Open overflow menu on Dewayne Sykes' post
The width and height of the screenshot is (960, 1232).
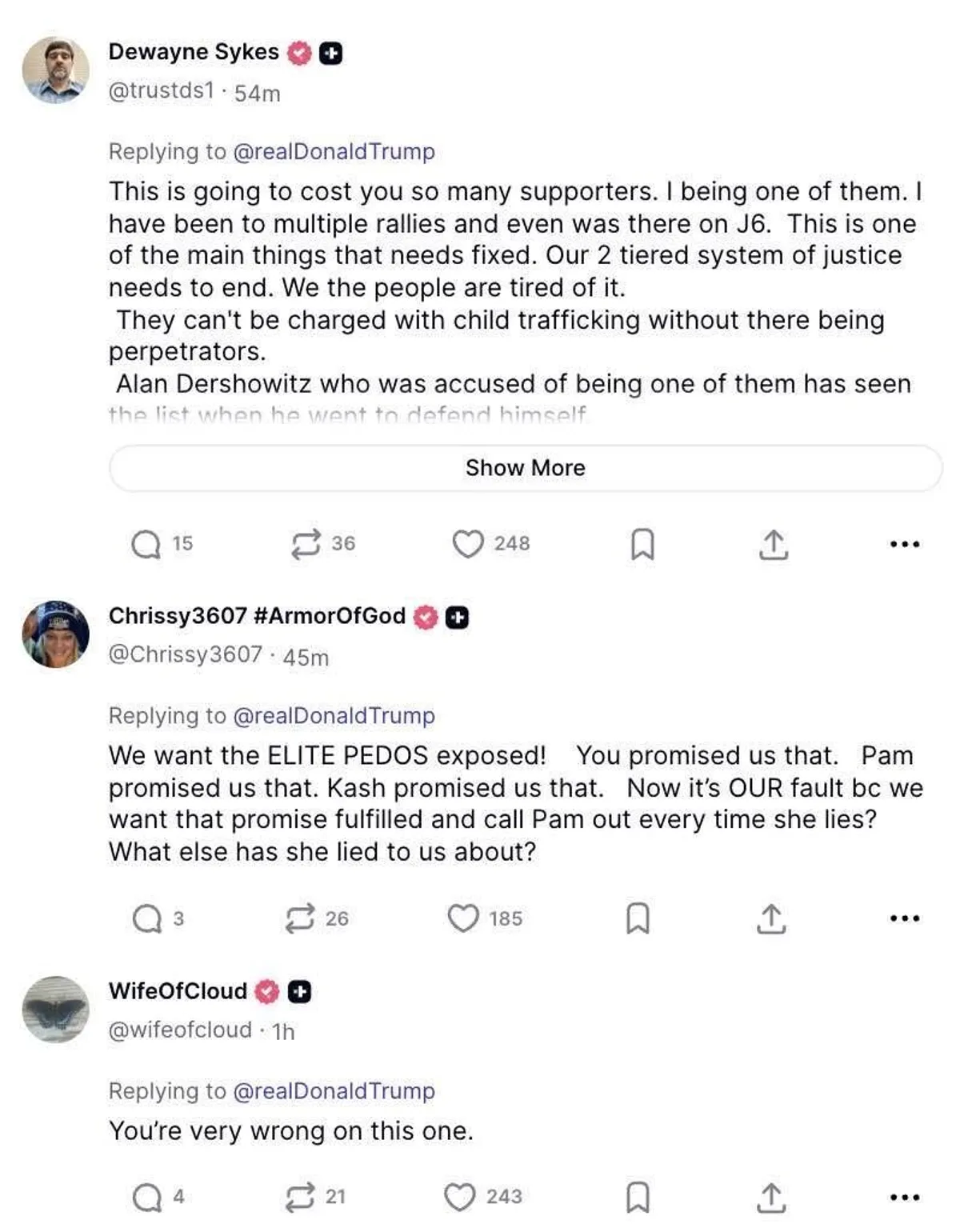(x=904, y=544)
